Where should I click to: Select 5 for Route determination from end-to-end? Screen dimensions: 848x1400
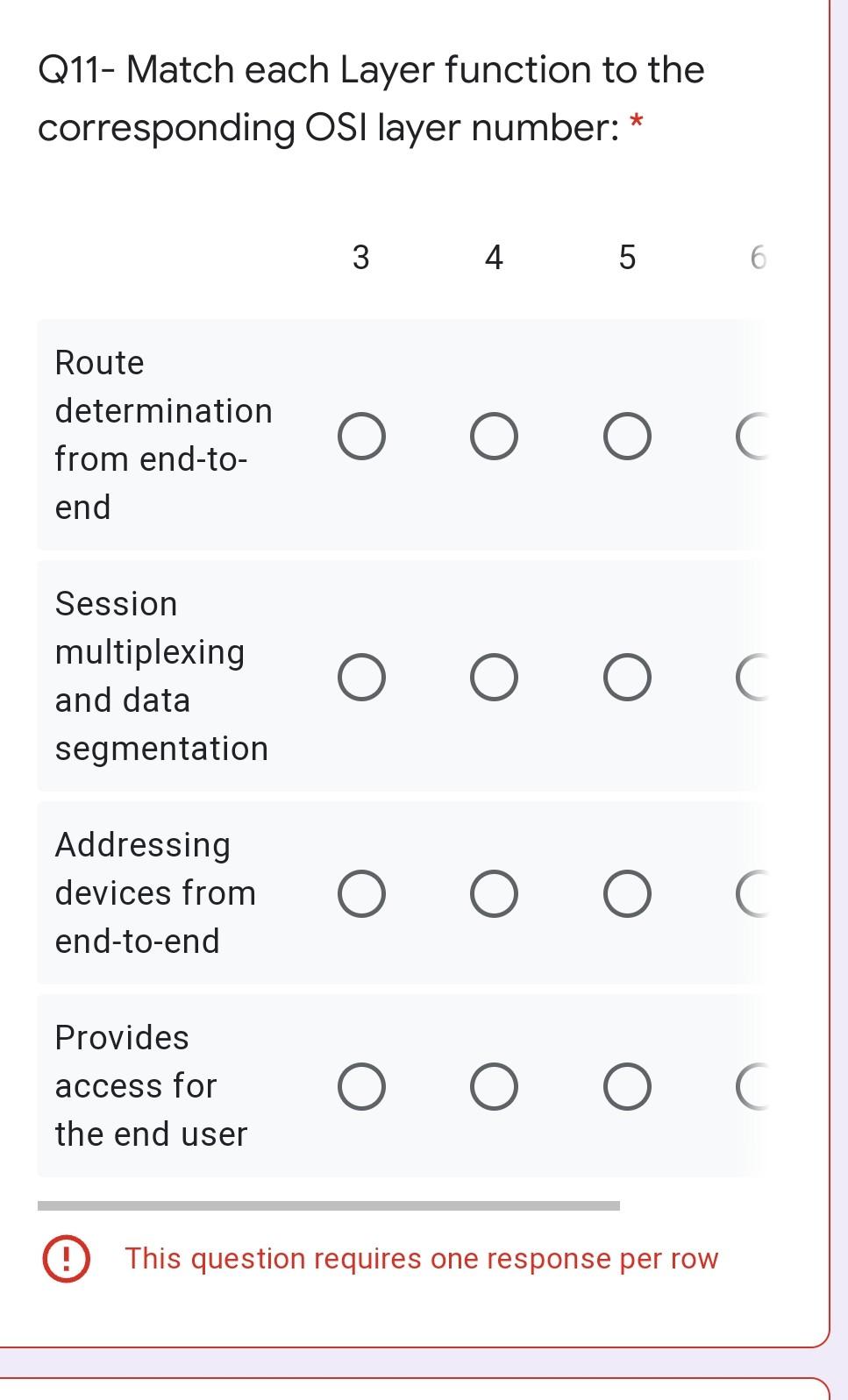point(627,437)
